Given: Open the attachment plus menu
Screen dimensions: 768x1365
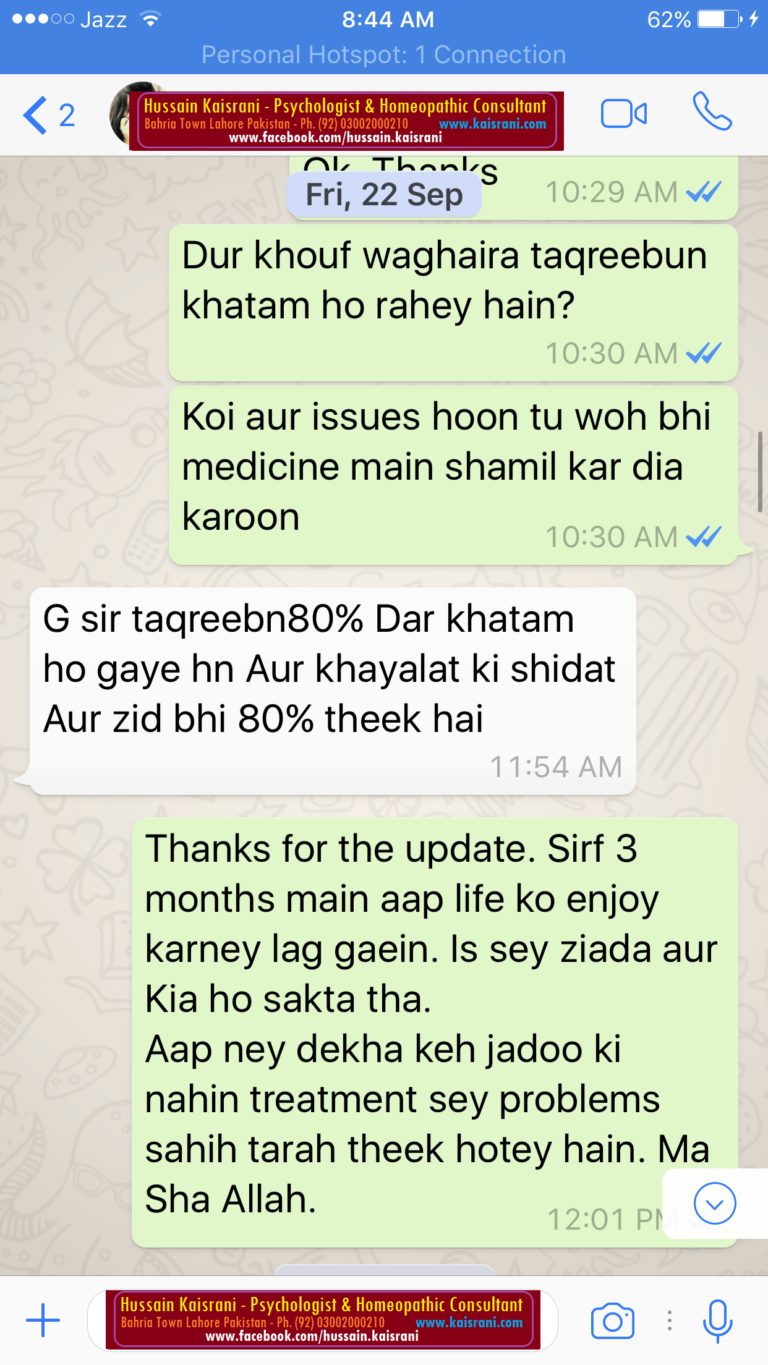Looking at the screenshot, I should click(43, 1321).
